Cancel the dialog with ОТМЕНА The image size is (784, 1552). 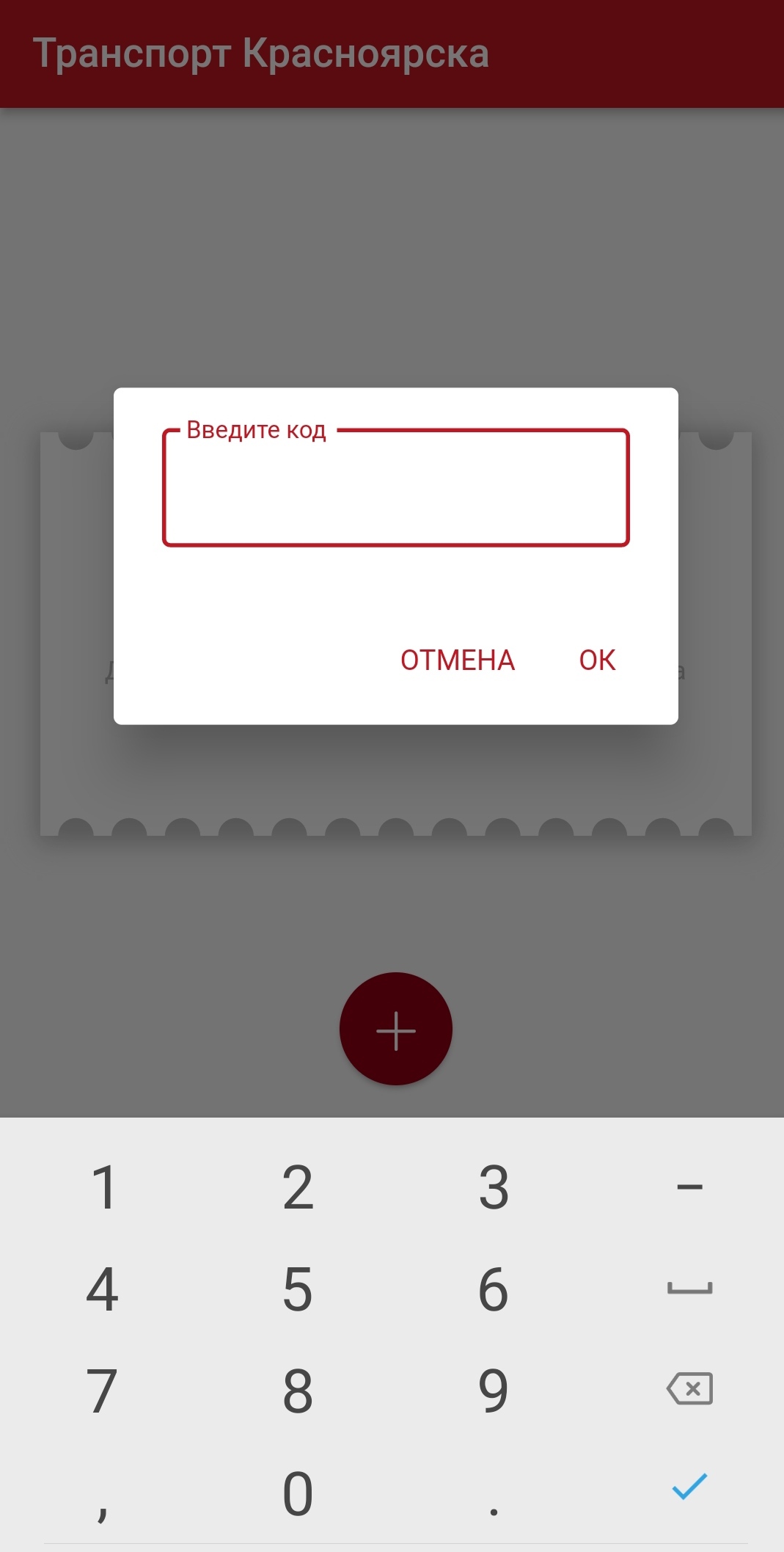pyautogui.click(x=458, y=660)
